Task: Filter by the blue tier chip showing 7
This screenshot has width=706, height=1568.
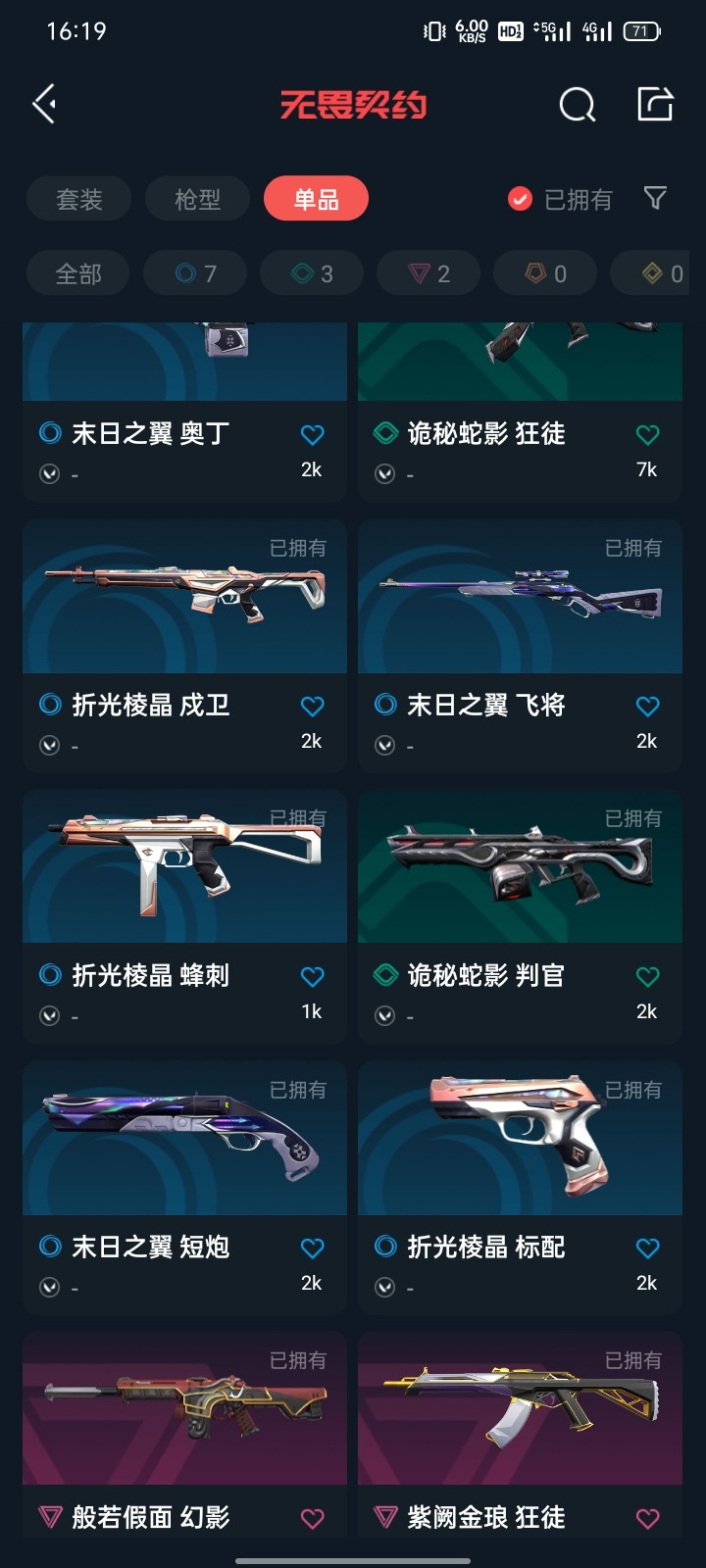Action: (x=195, y=274)
